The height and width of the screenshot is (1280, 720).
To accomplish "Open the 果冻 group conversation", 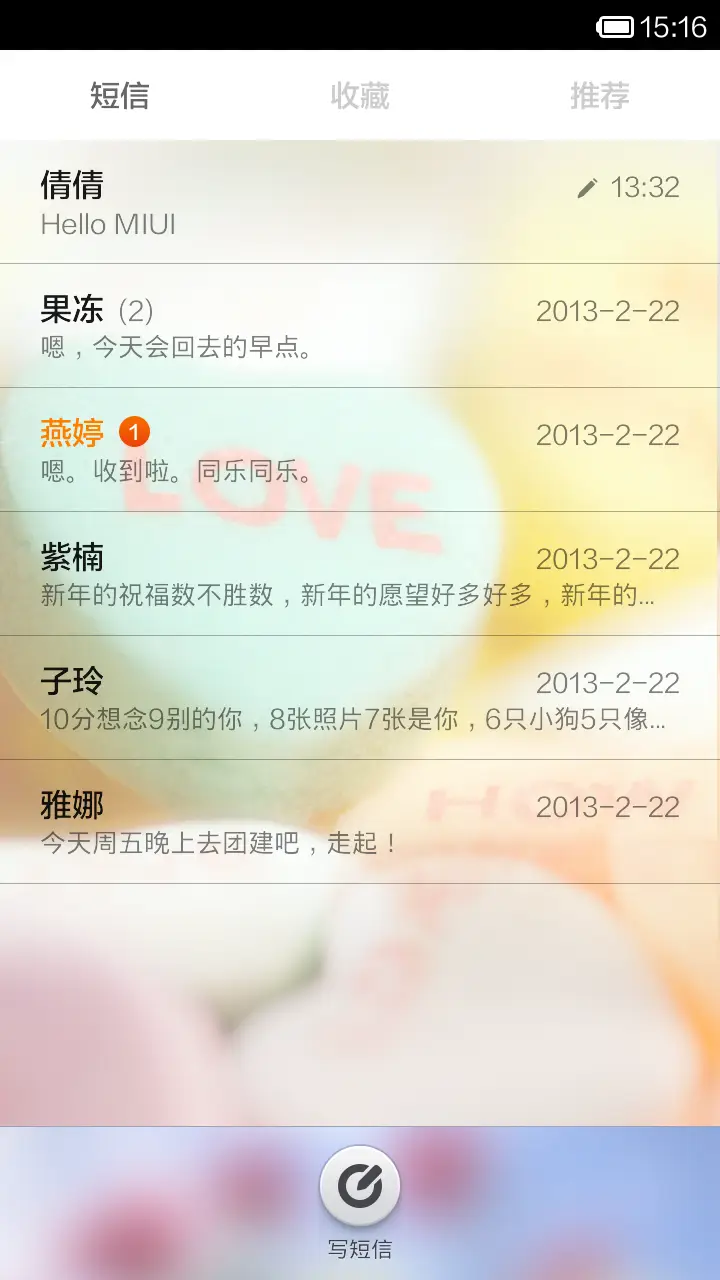I will coord(300,325).
